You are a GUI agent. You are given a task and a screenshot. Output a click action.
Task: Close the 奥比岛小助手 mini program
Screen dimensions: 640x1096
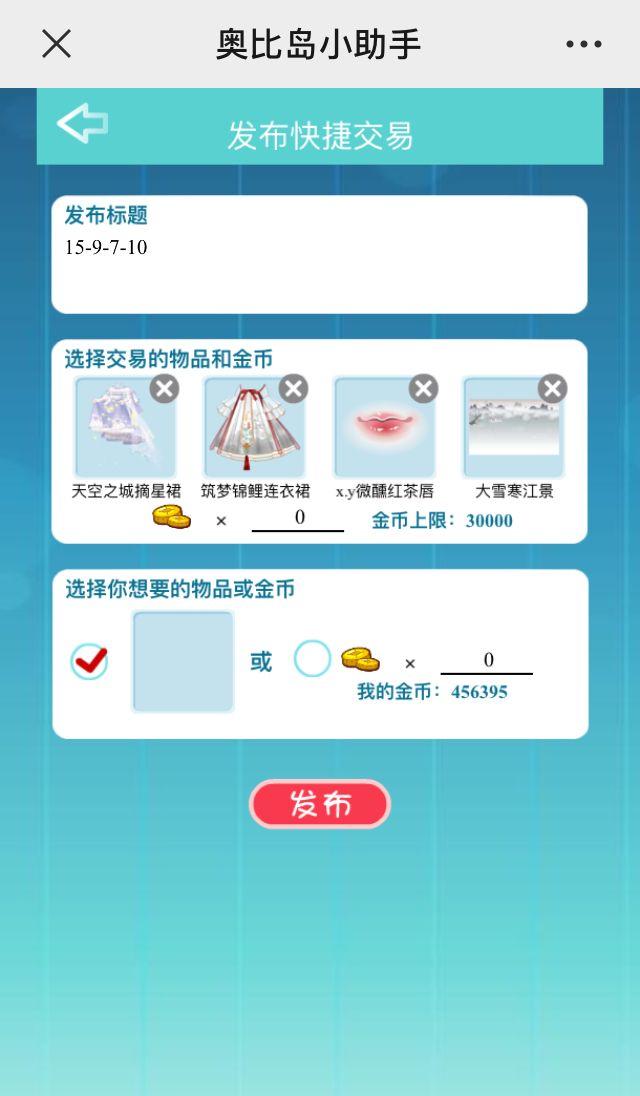tap(56, 44)
